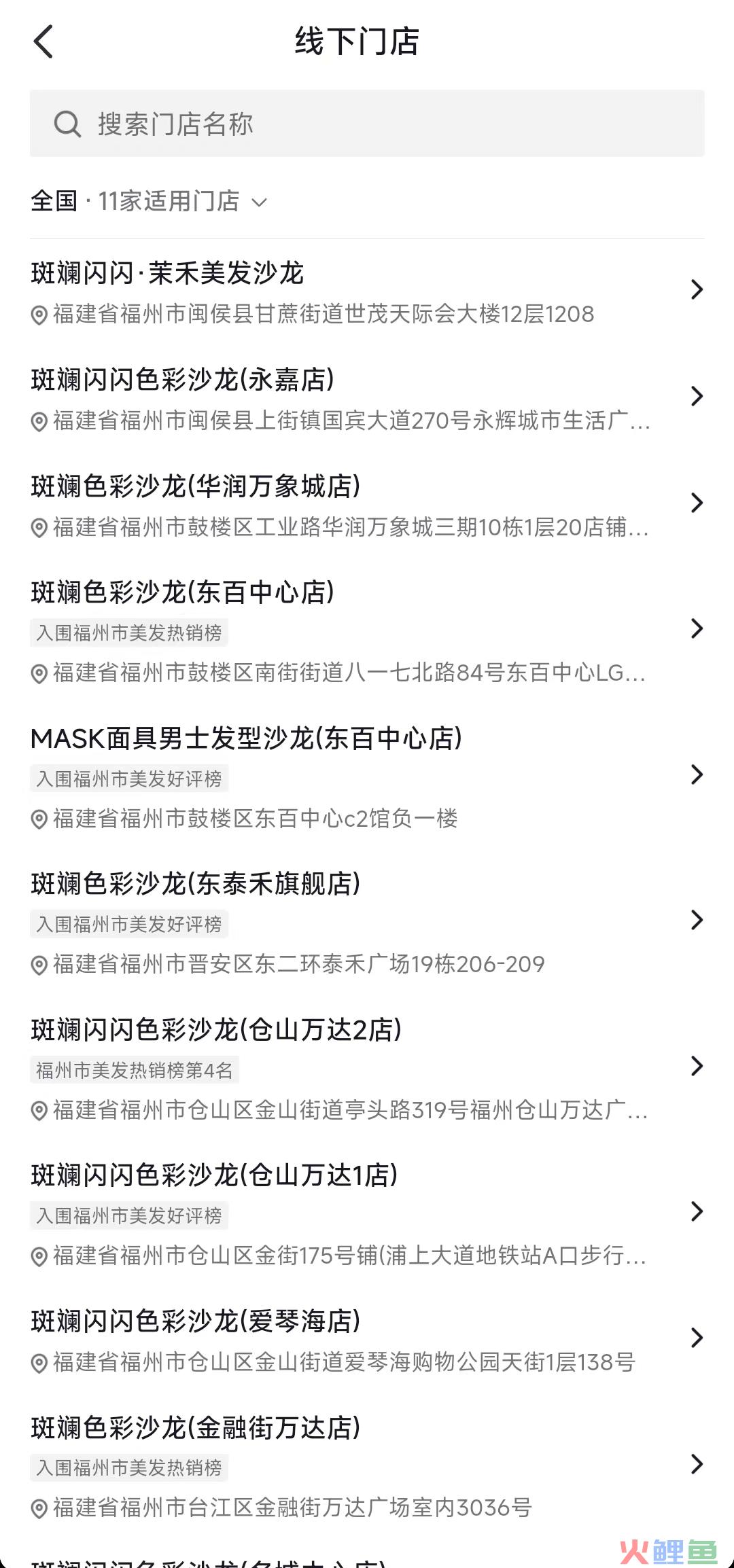Click the 搜索门店名称 search input field
This screenshot has height=1568, width=734.
[x=367, y=124]
